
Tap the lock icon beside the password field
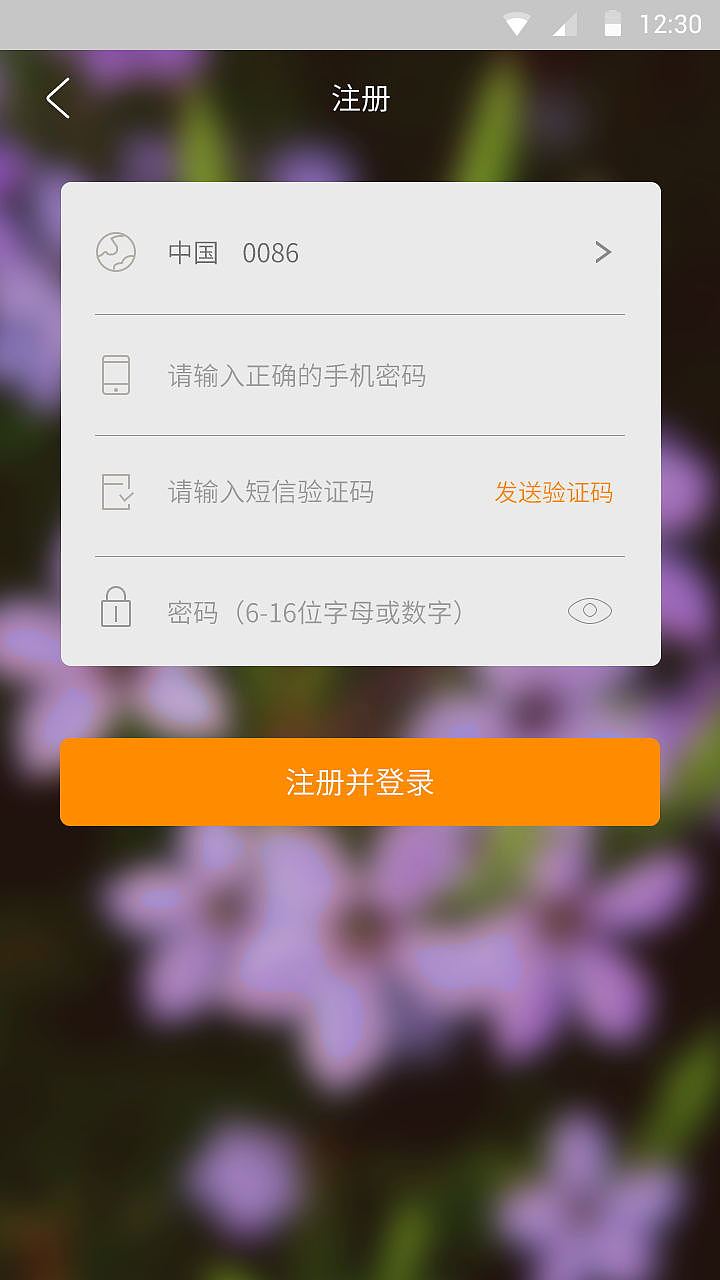[116, 610]
